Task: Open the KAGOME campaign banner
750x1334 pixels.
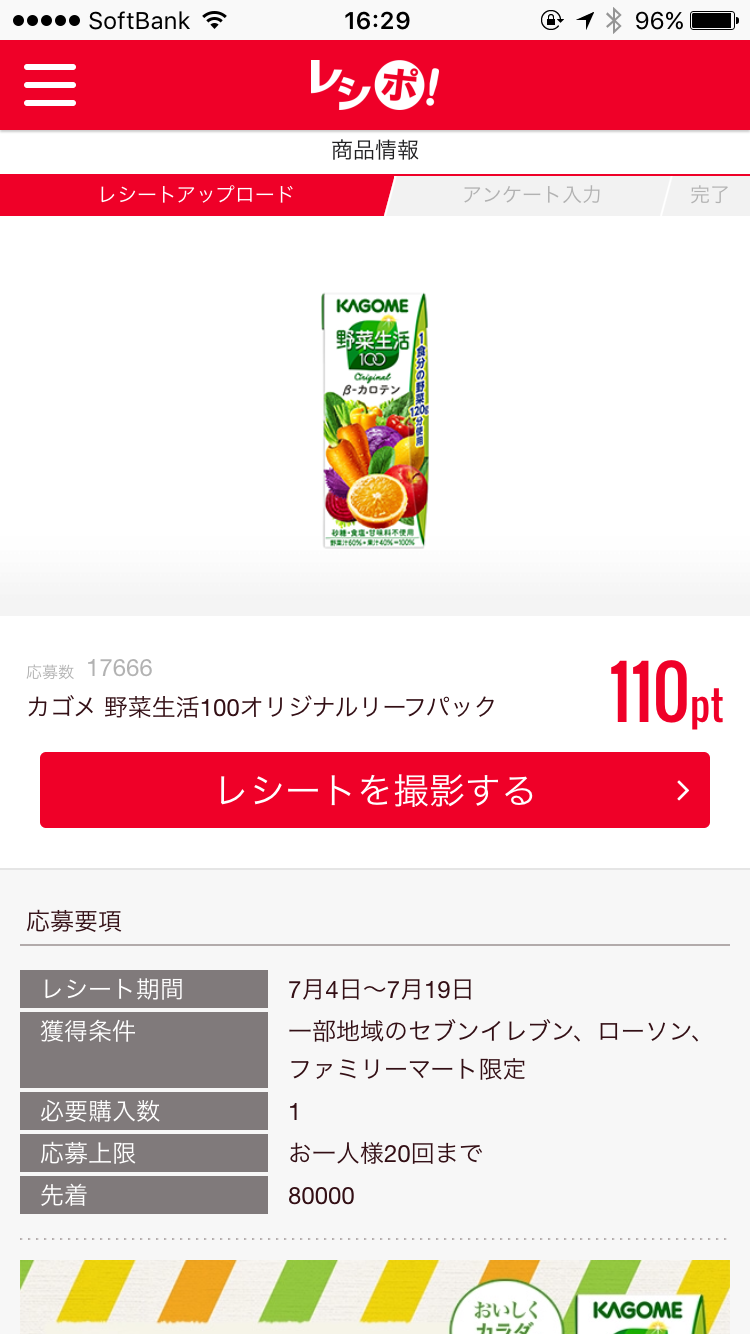Action: (375, 1297)
